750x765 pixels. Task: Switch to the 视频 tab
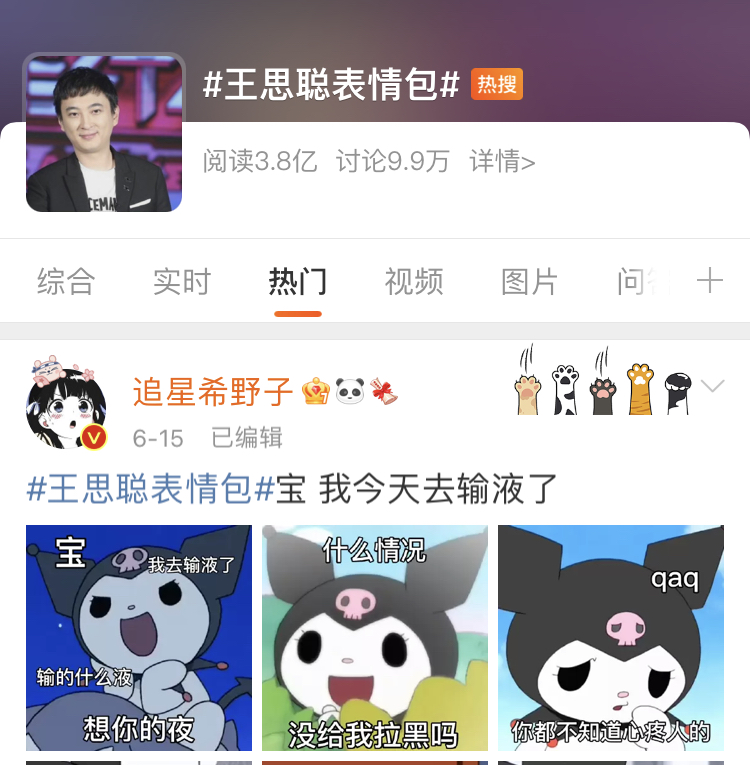pos(414,282)
